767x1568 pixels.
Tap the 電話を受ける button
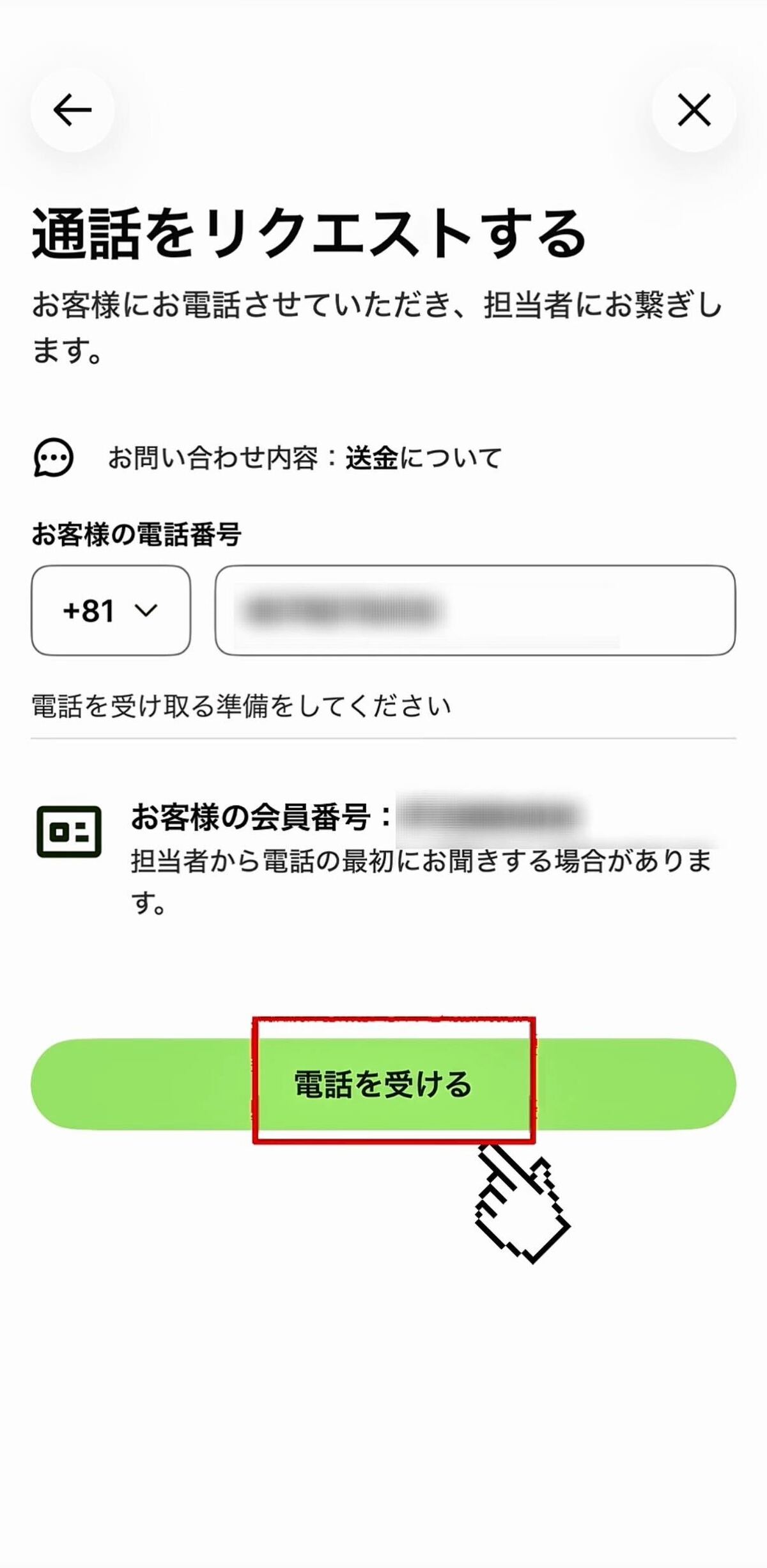383,1084
